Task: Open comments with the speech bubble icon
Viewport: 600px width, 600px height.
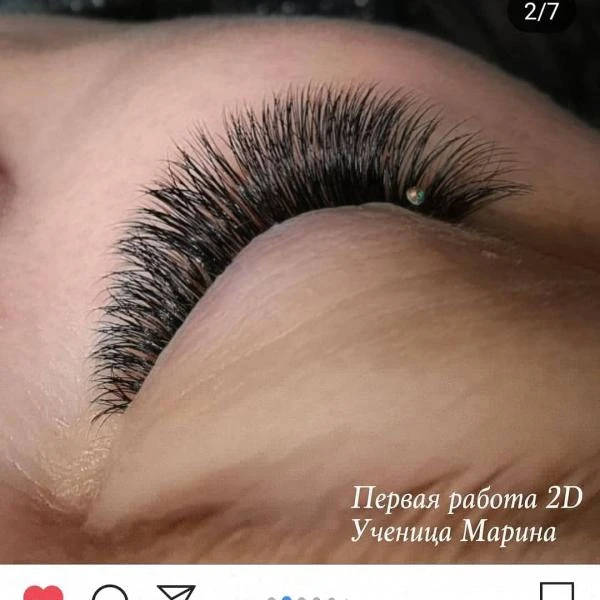Action: click(x=110, y=593)
